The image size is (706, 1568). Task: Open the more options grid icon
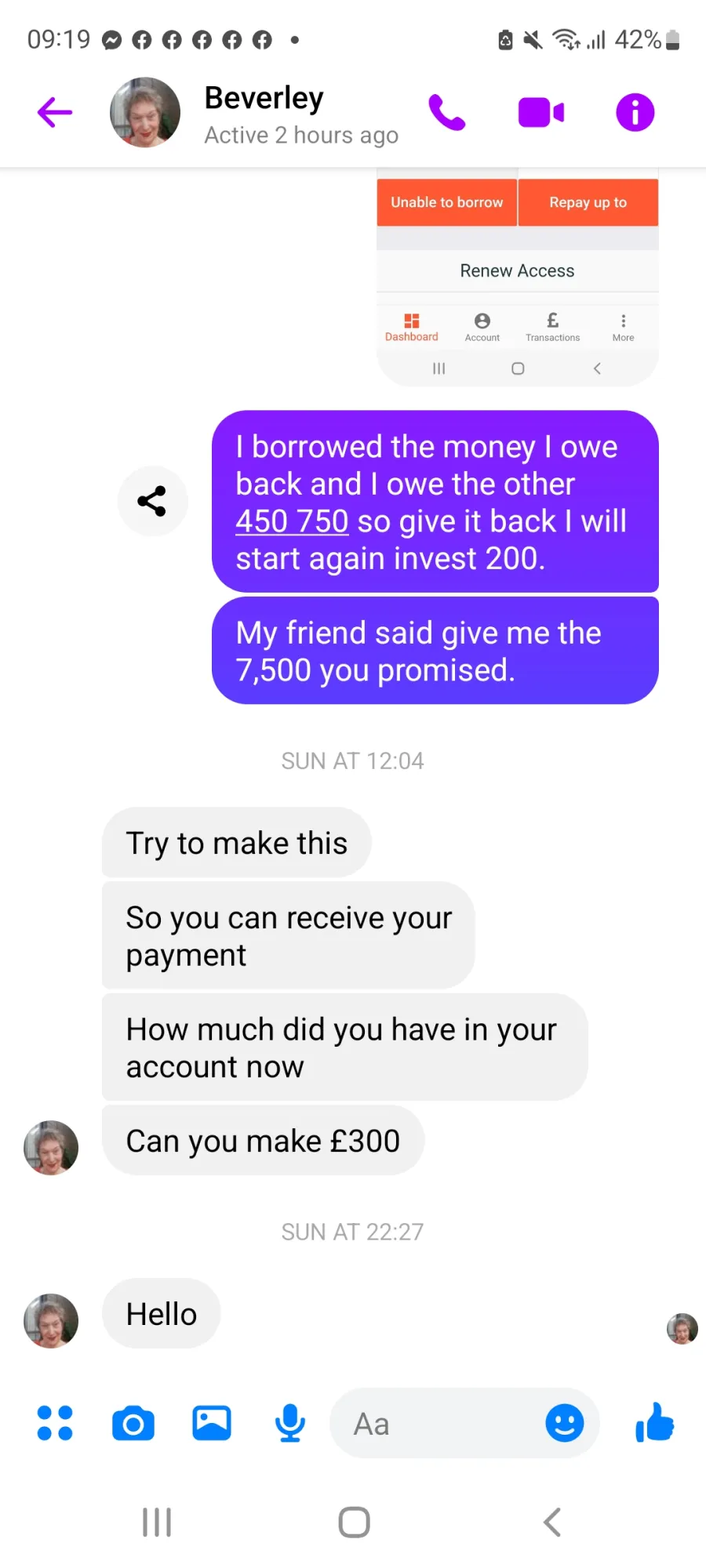[x=55, y=1423]
